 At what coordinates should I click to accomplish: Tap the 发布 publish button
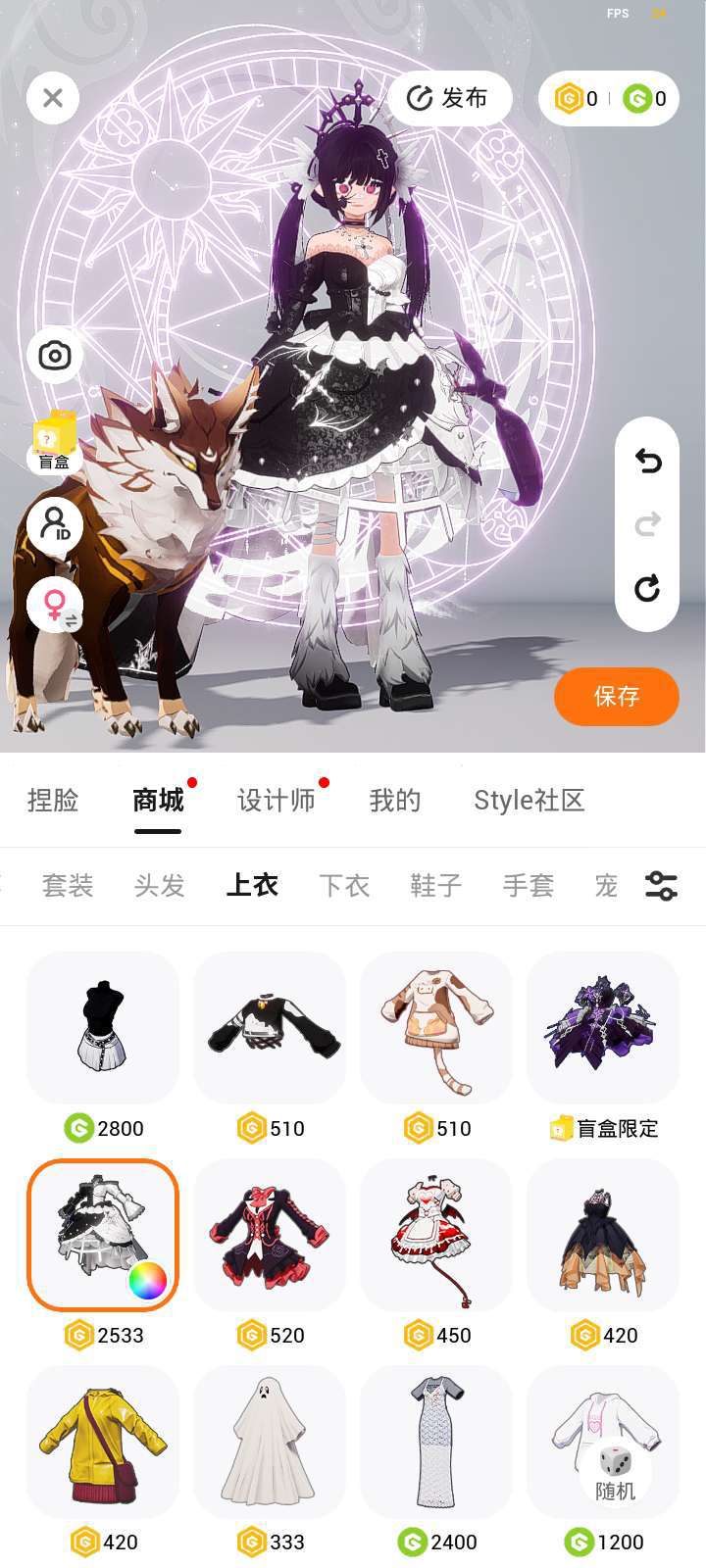[x=450, y=98]
